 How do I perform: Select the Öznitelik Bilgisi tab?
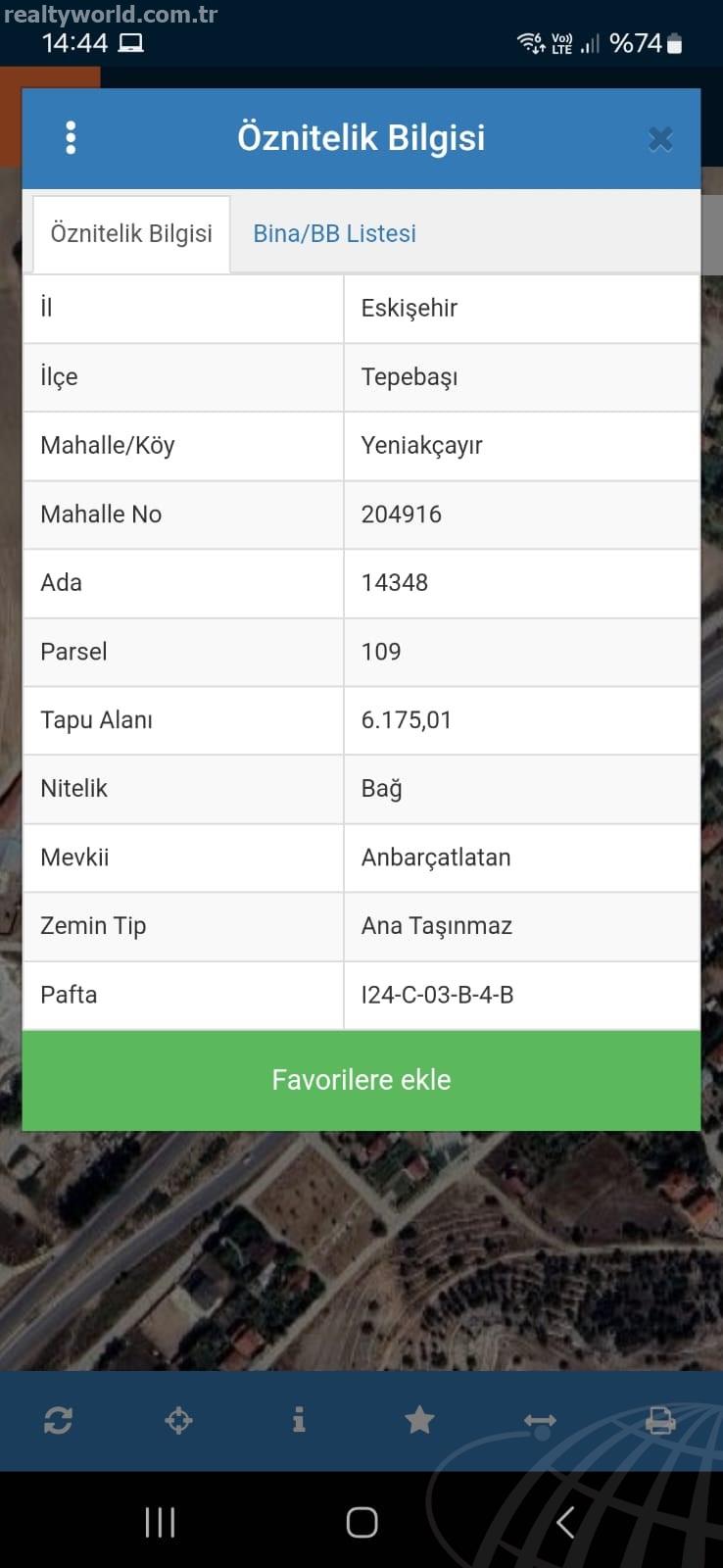pos(131,233)
